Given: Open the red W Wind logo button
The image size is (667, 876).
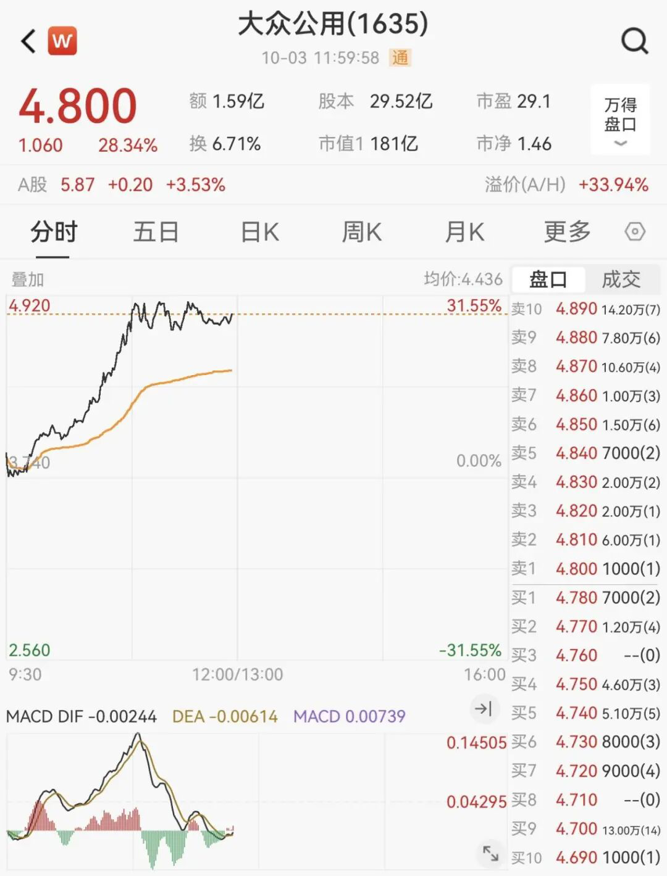Looking at the screenshot, I should 62,41.
